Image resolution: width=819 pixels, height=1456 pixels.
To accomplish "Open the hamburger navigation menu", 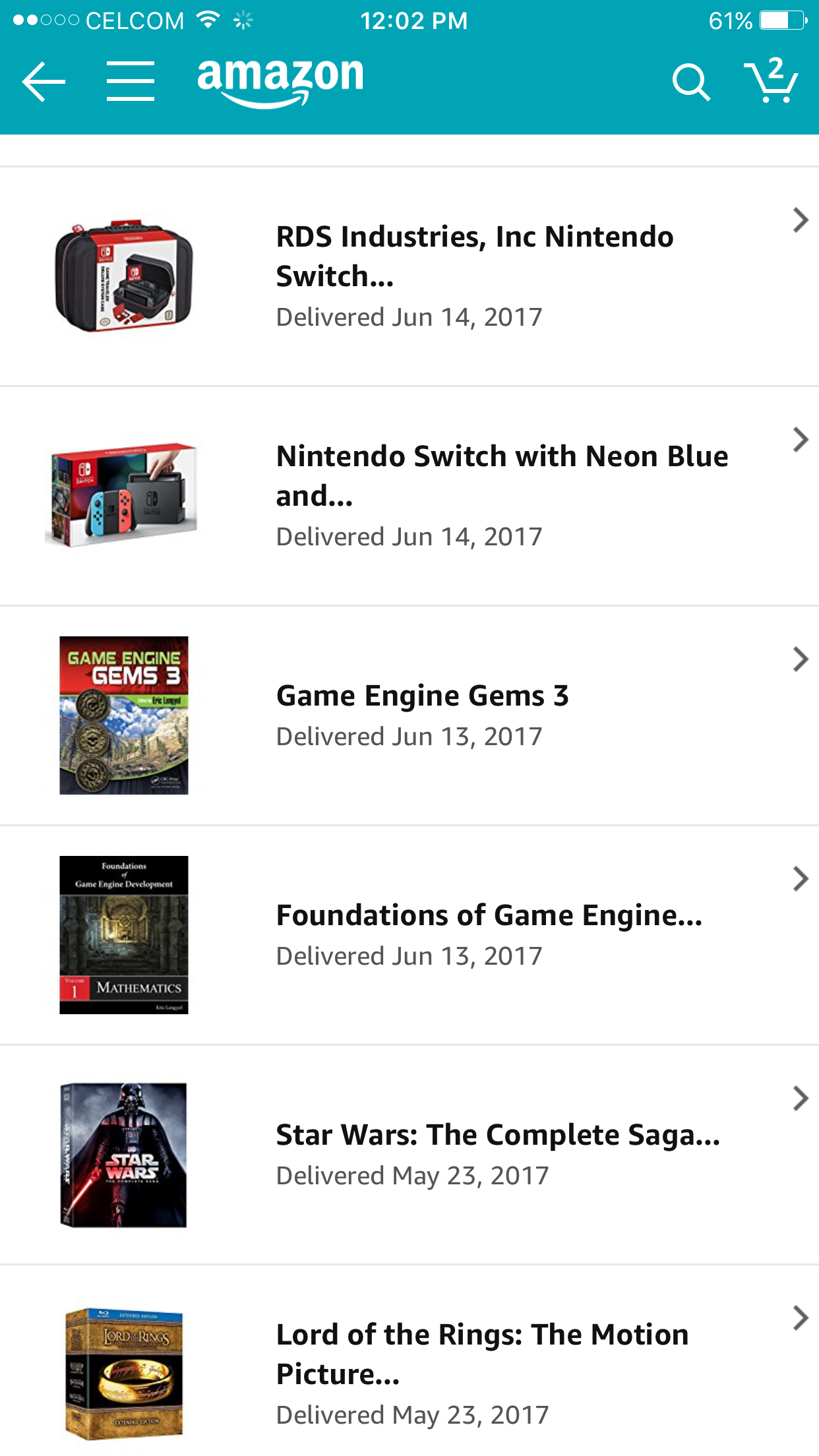I will (131, 82).
